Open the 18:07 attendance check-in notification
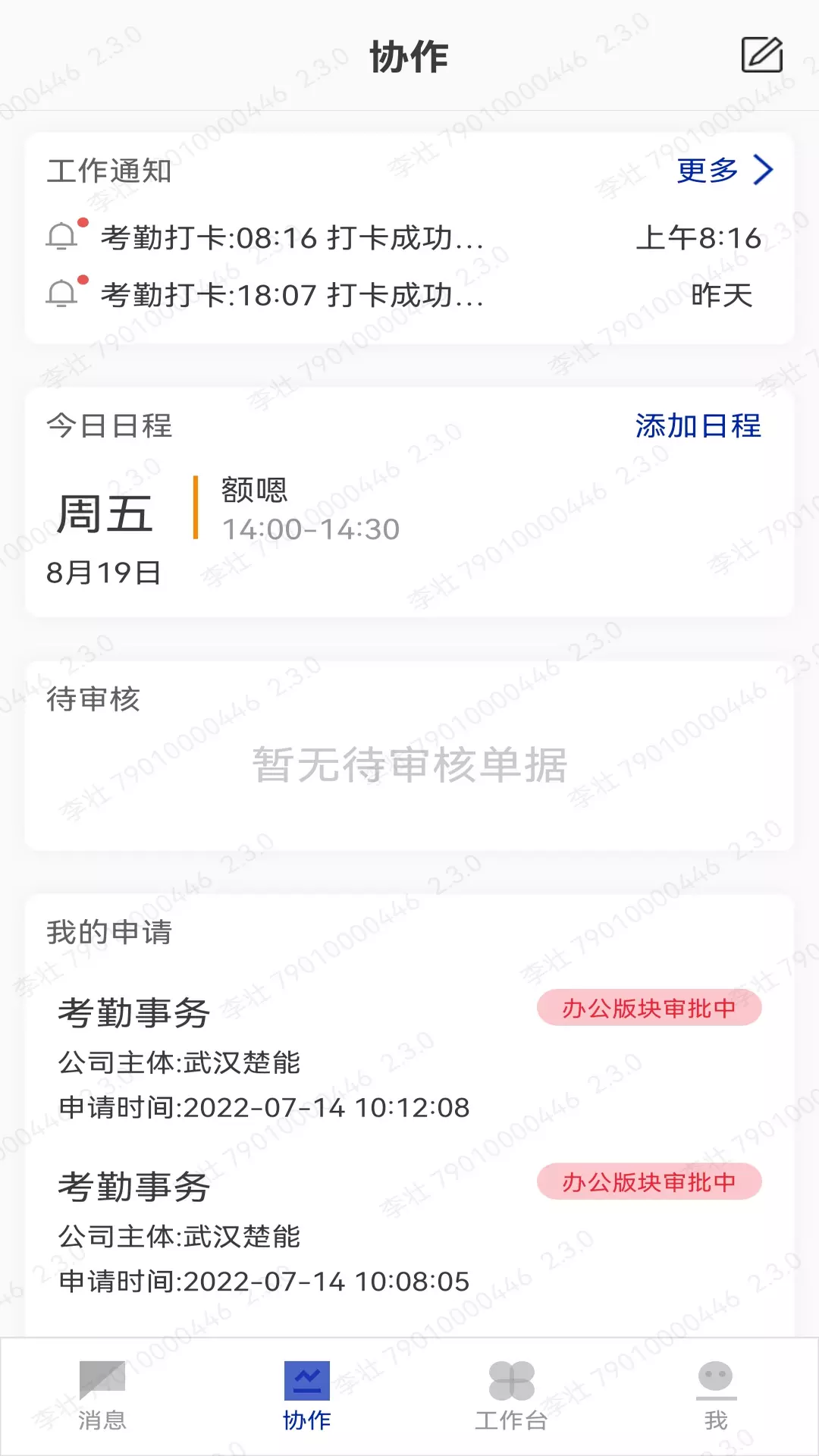Image resolution: width=819 pixels, height=1456 pixels. (409, 295)
